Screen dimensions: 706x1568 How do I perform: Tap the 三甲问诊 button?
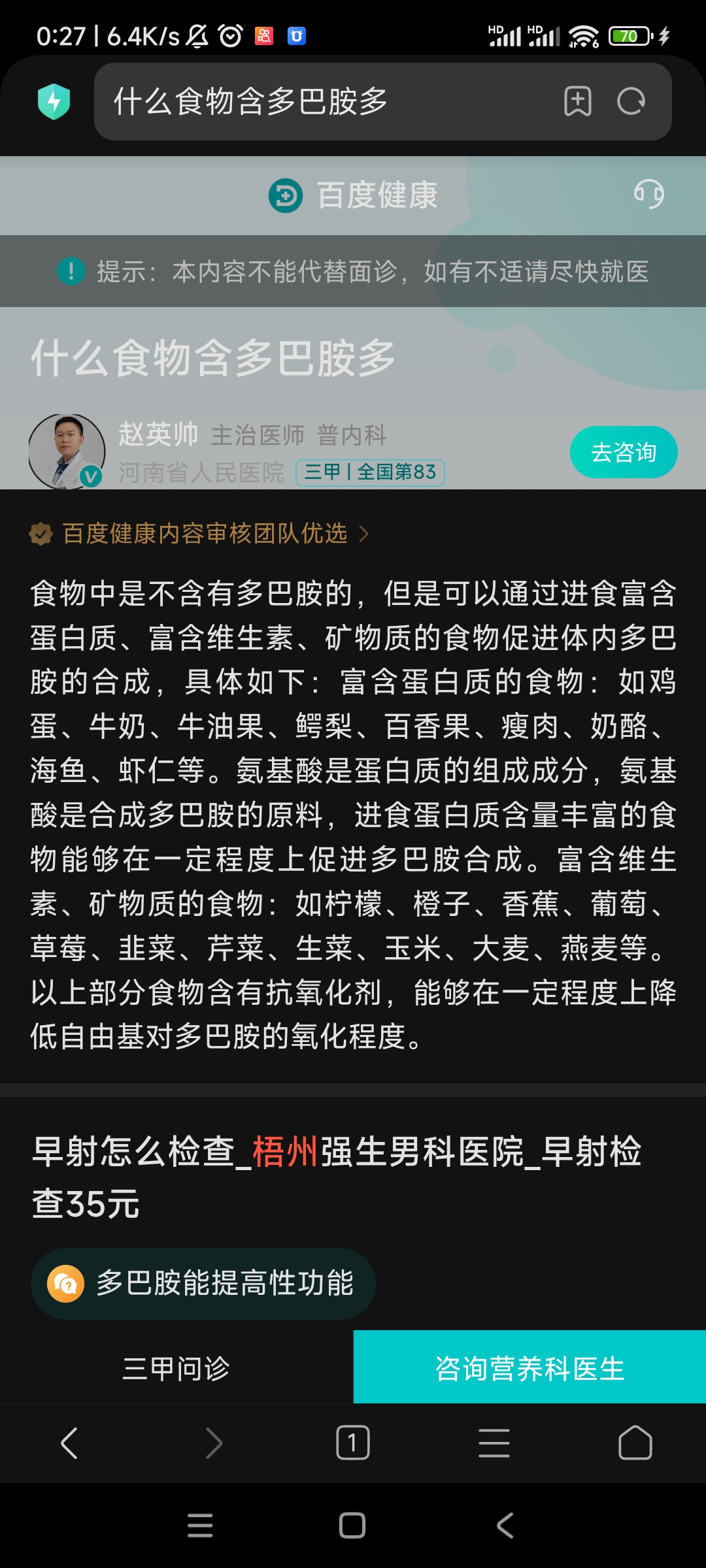[x=176, y=1368]
